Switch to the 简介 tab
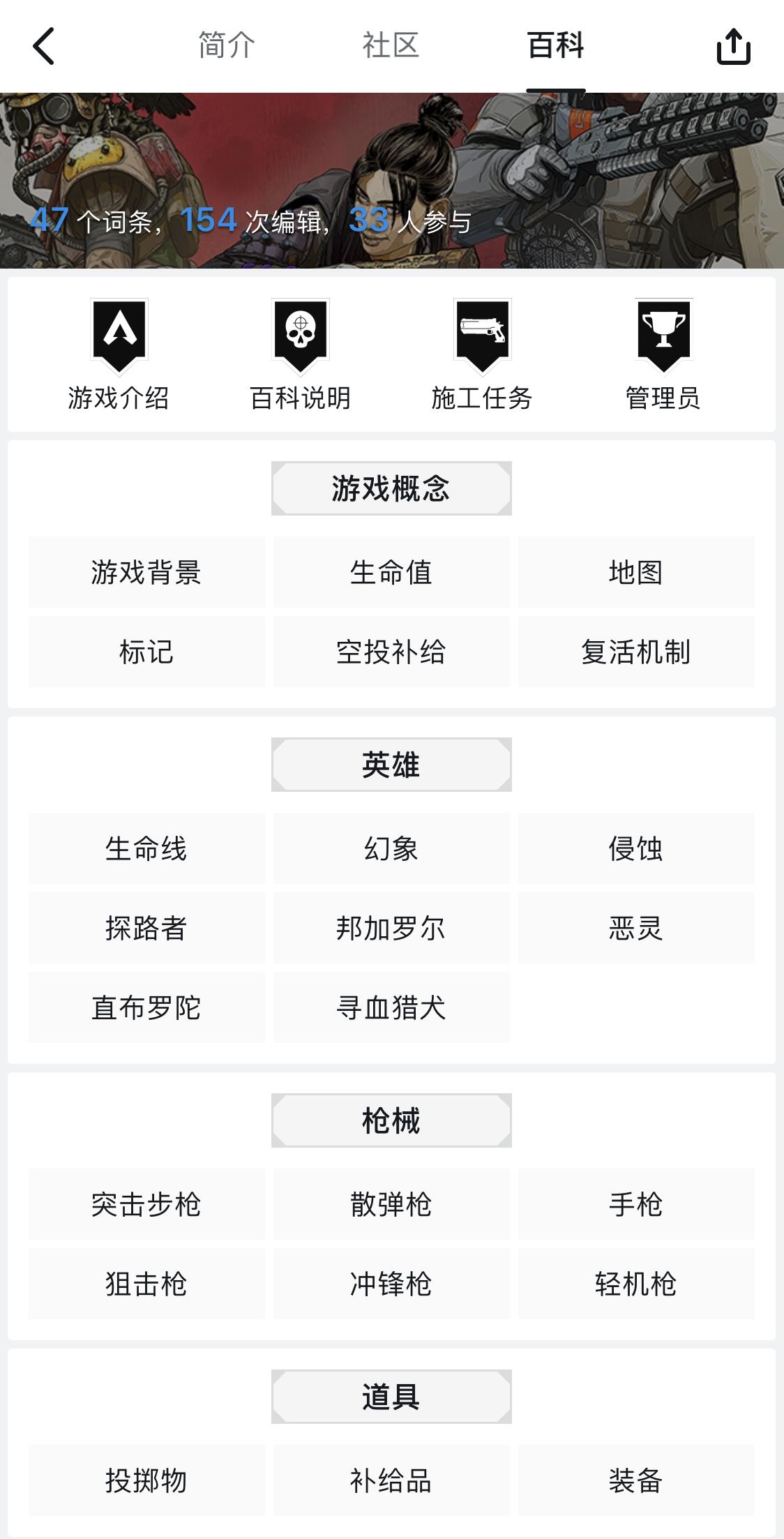The height and width of the screenshot is (1539, 784). 227,46
